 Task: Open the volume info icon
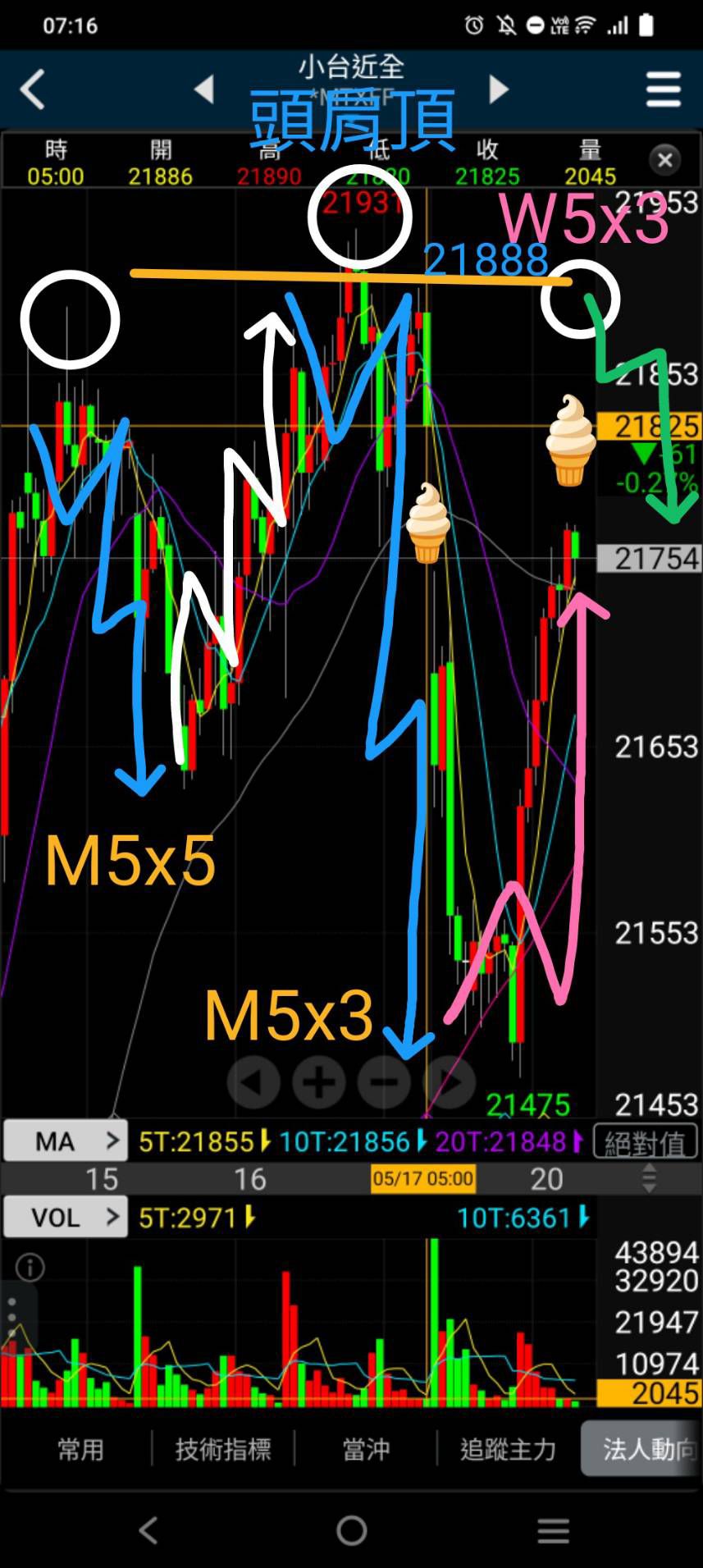coord(30,1268)
